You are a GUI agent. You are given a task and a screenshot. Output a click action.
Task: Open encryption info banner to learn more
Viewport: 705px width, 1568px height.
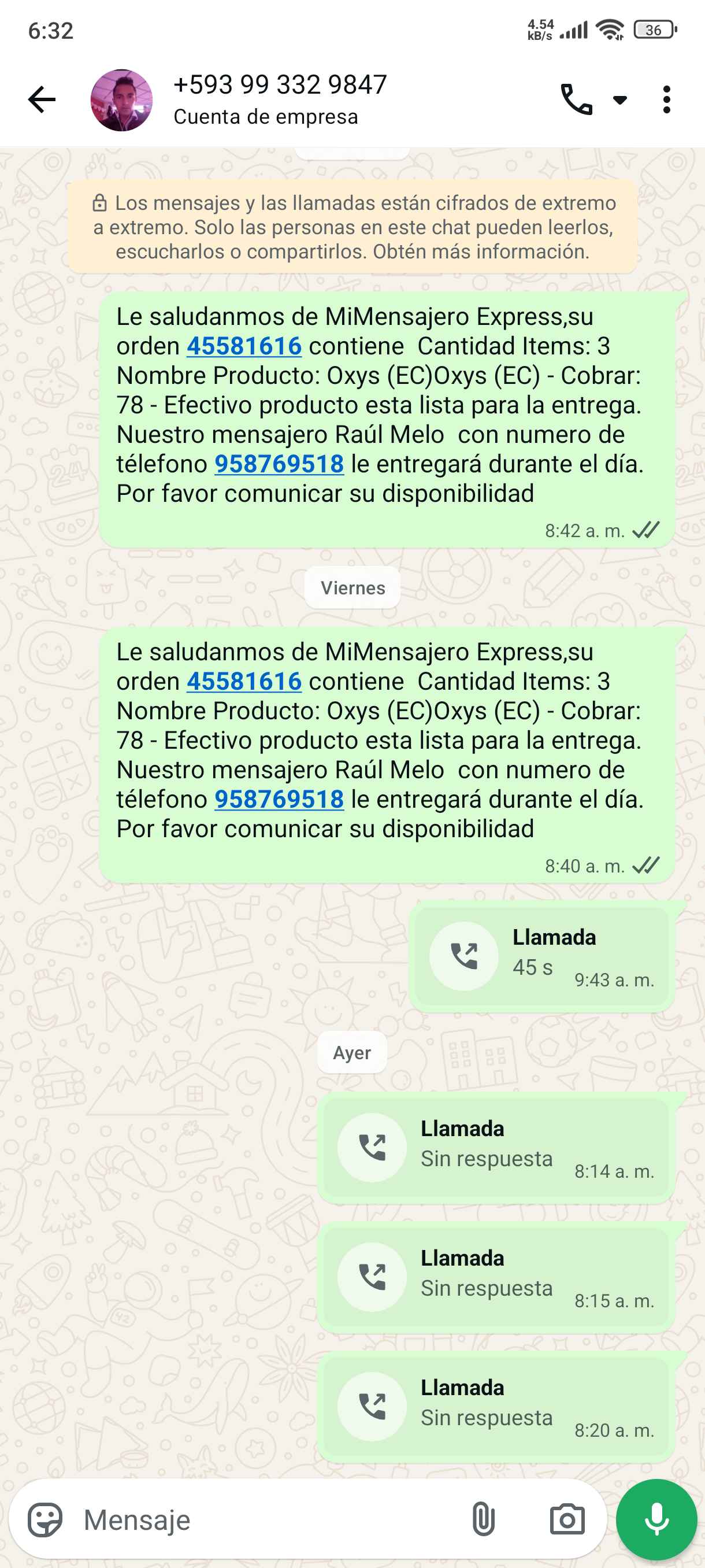pos(353,227)
